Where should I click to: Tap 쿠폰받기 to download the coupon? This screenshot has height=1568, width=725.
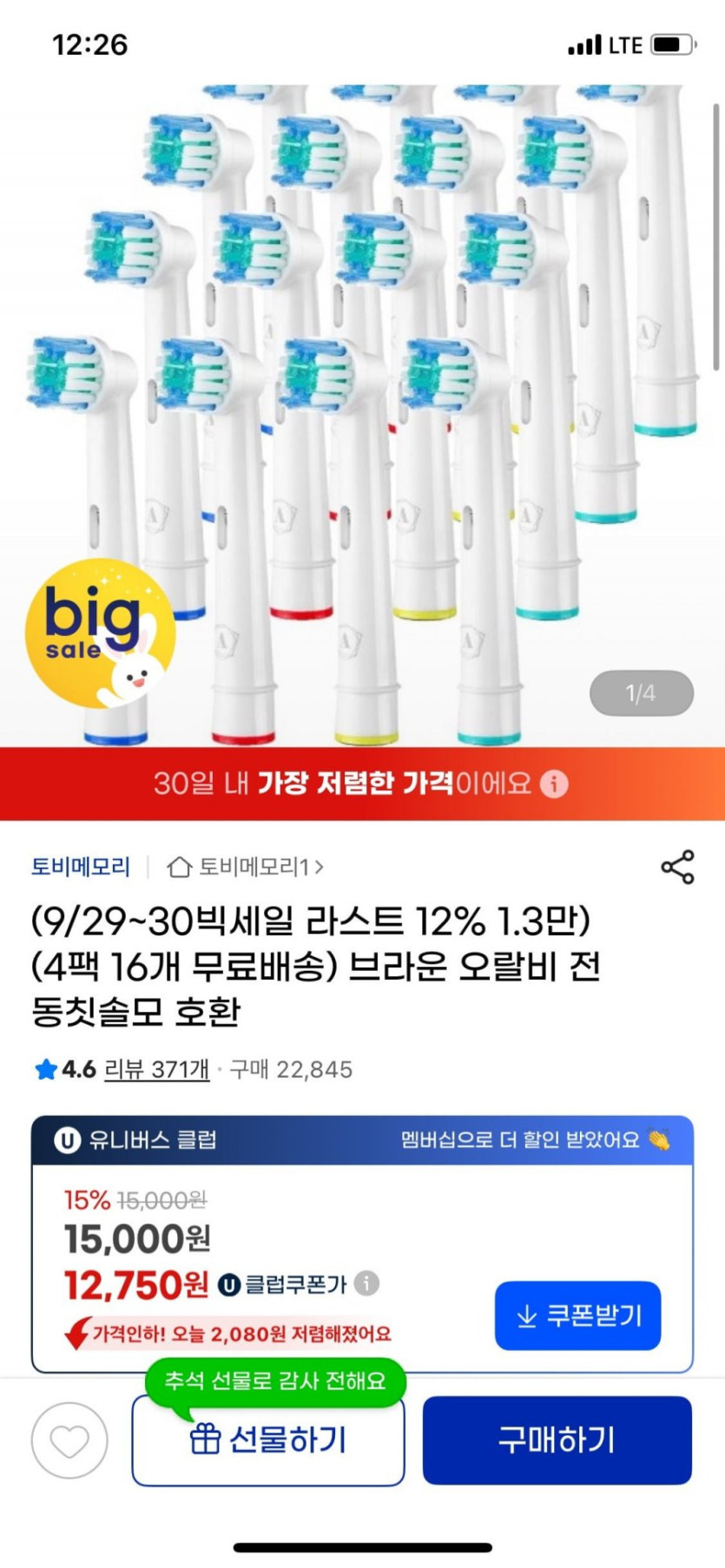pyautogui.click(x=578, y=1315)
